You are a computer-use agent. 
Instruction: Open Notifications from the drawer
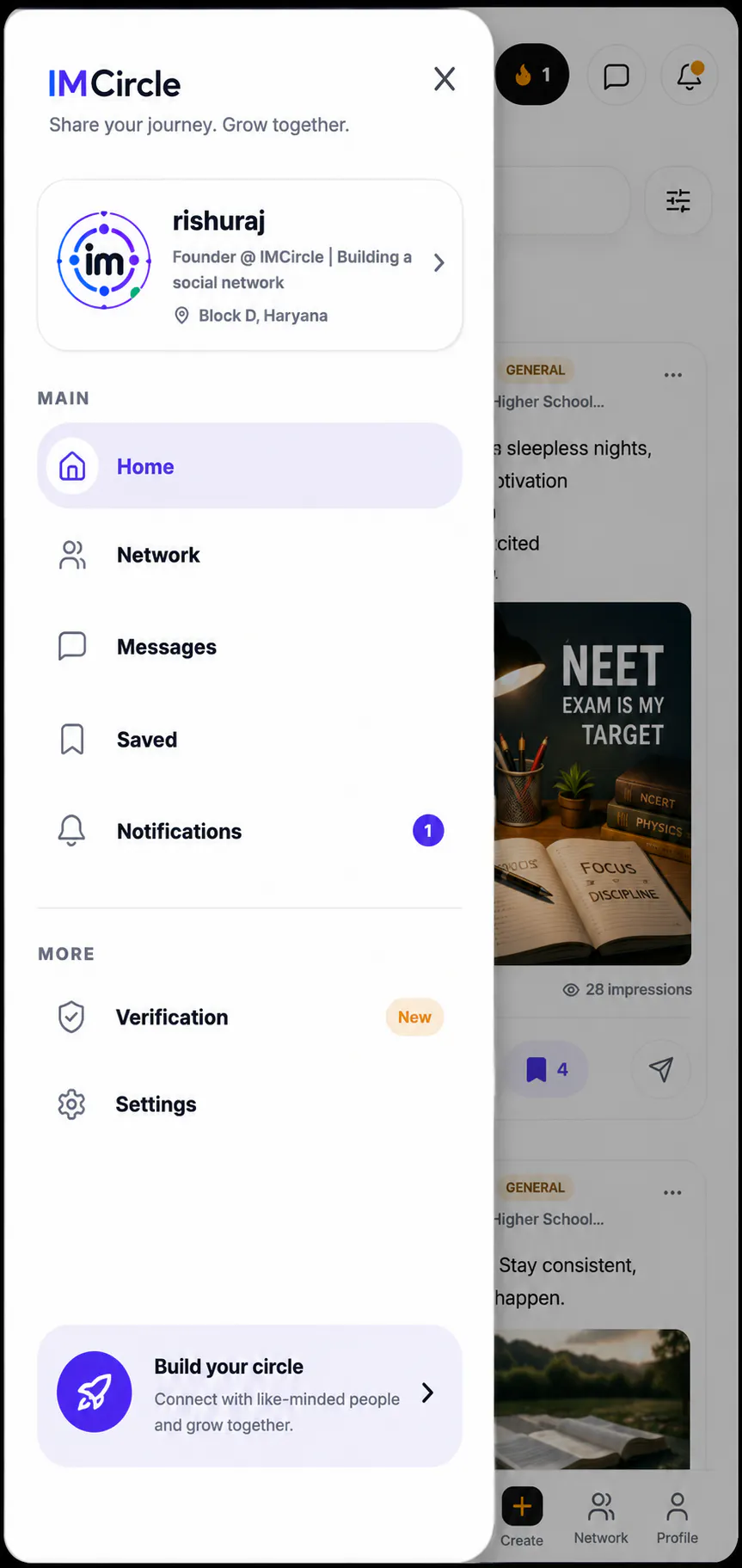[250, 831]
